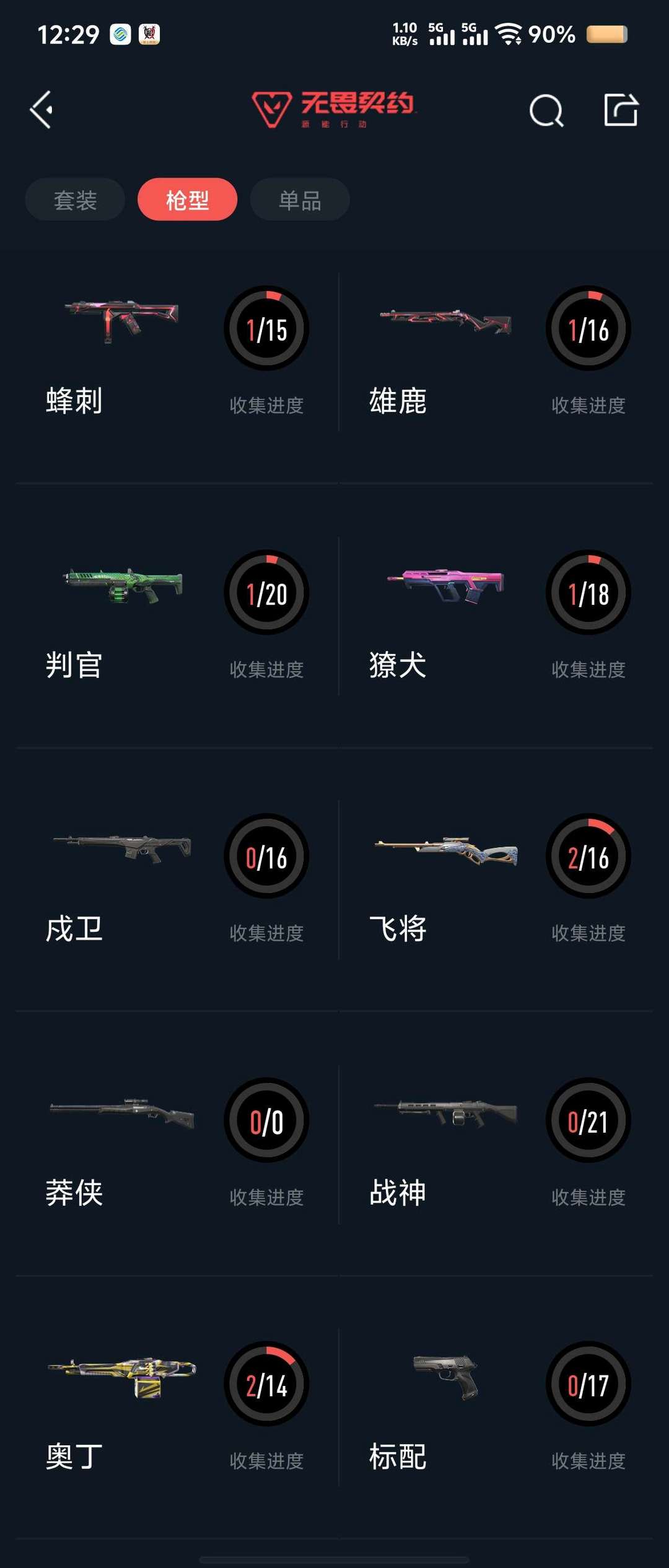The height and width of the screenshot is (1568, 669).
Task: Open the 蜂刺 weapon card
Action: 177,352
